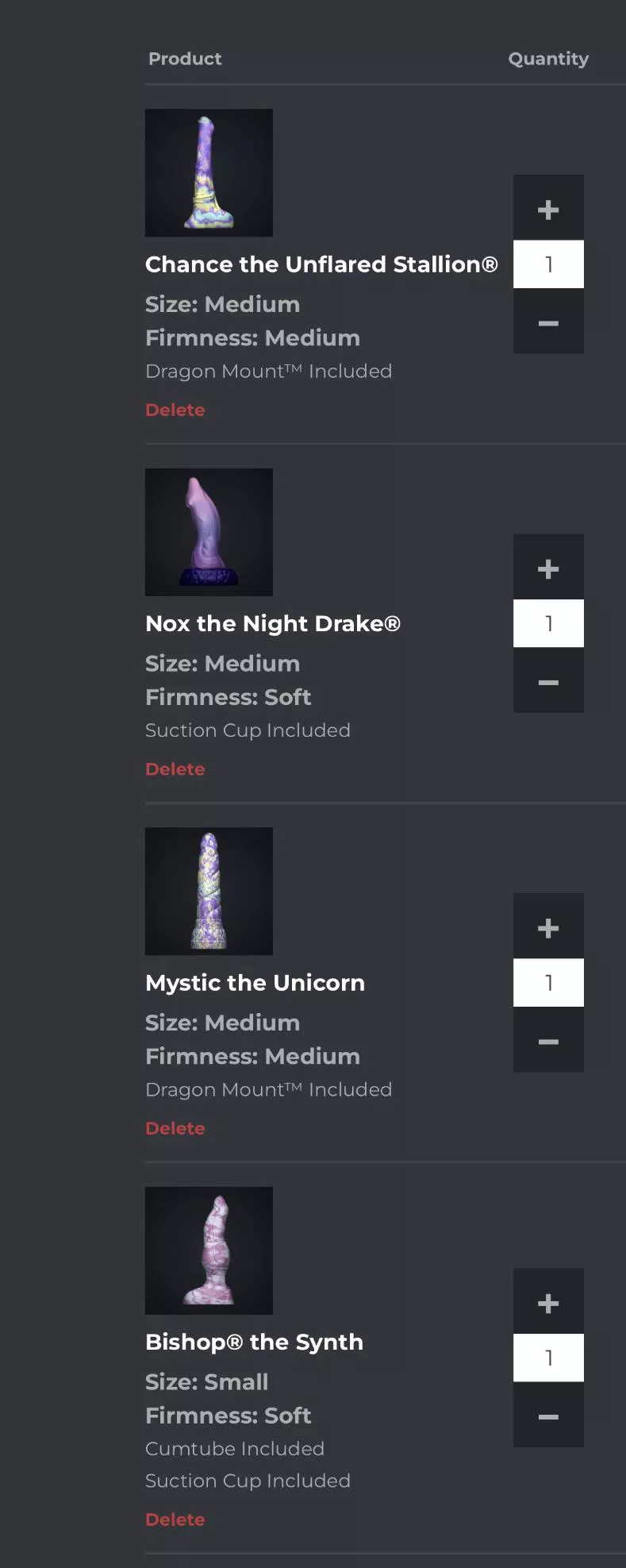Screen dimensions: 626x1568
Task: Decrease quantity of Bishop the Synth
Action: click(x=548, y=1416)
